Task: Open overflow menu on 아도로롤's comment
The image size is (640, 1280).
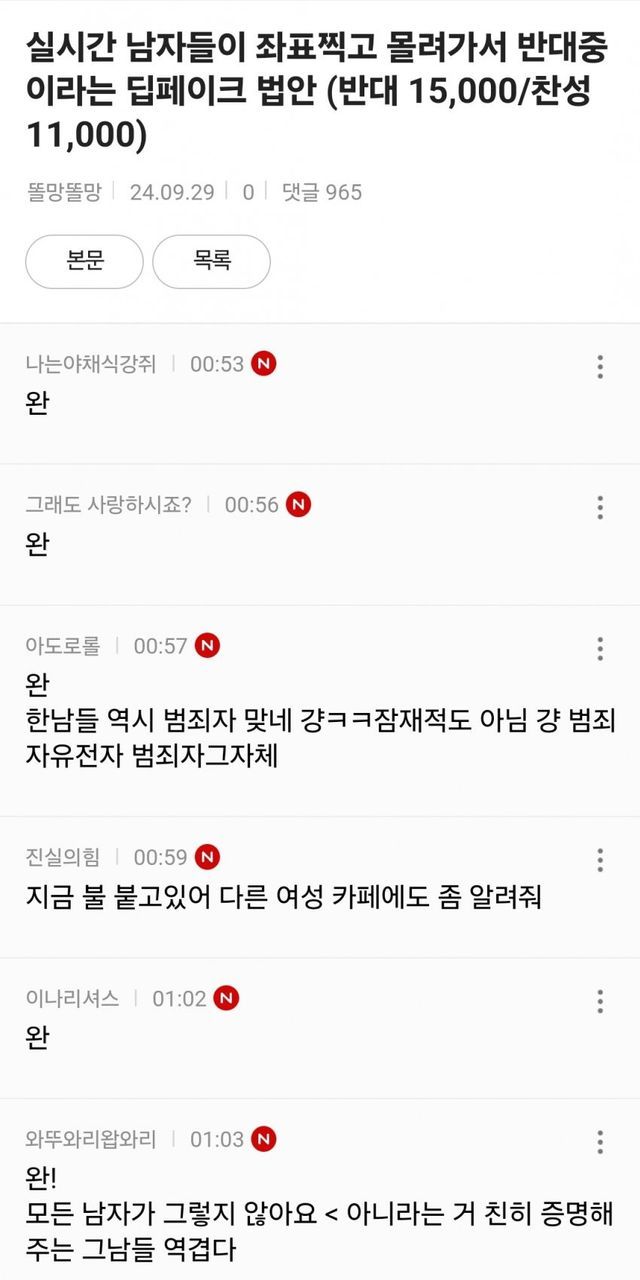Action: pyautogui.click(x=600, y=648)
